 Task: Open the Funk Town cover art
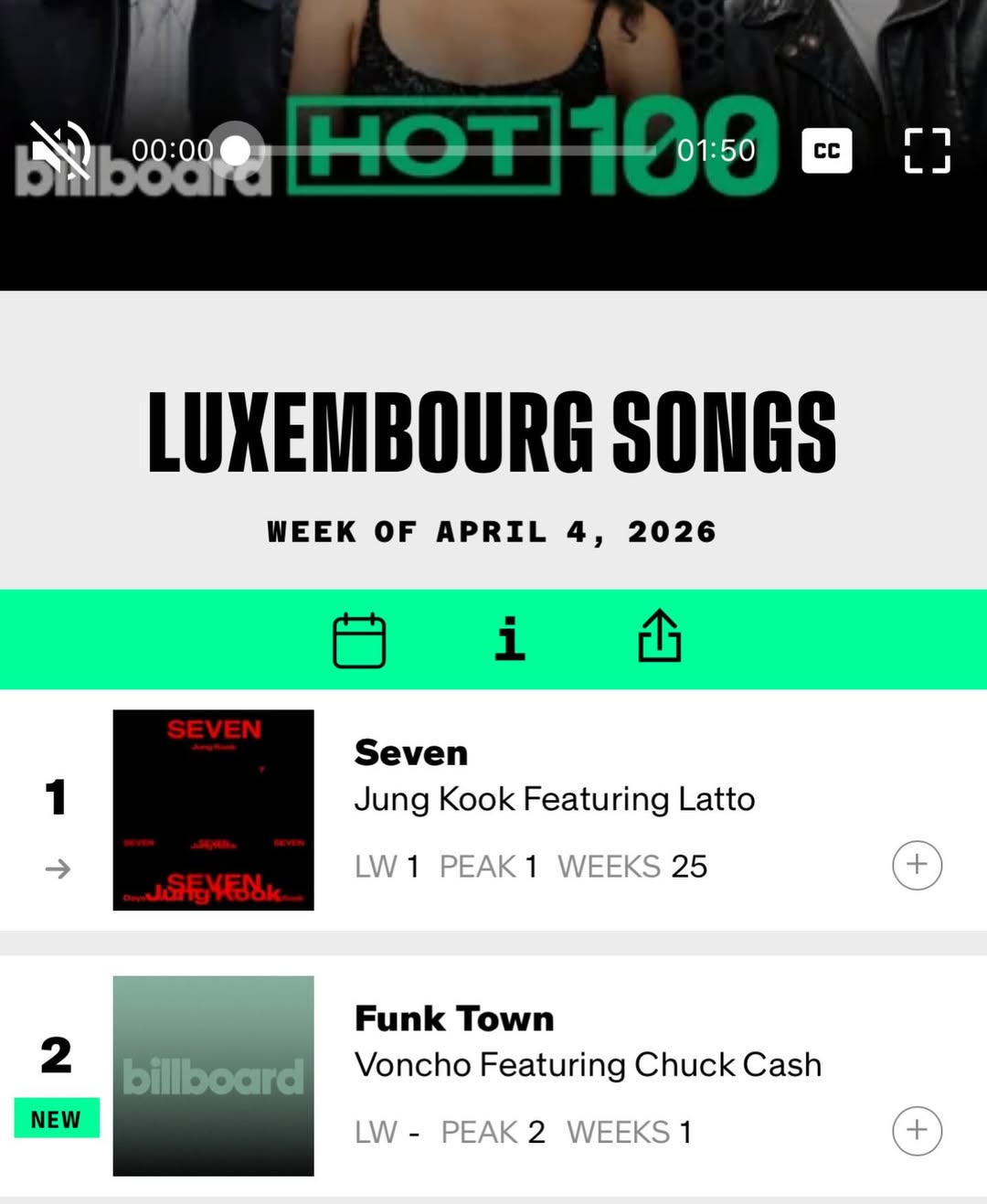[213, 1076]
